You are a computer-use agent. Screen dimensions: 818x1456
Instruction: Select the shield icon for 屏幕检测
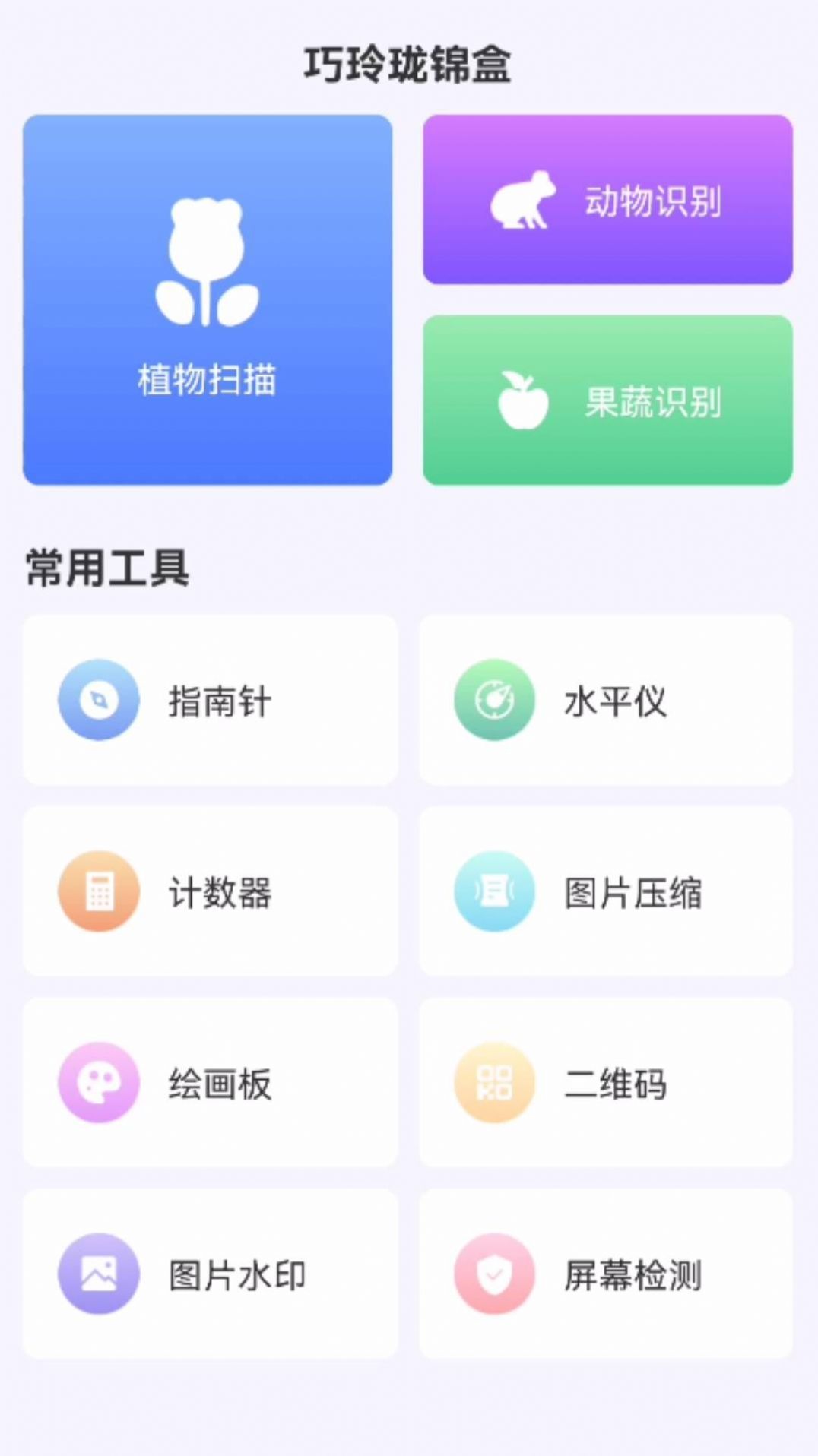click(493, 1273)
